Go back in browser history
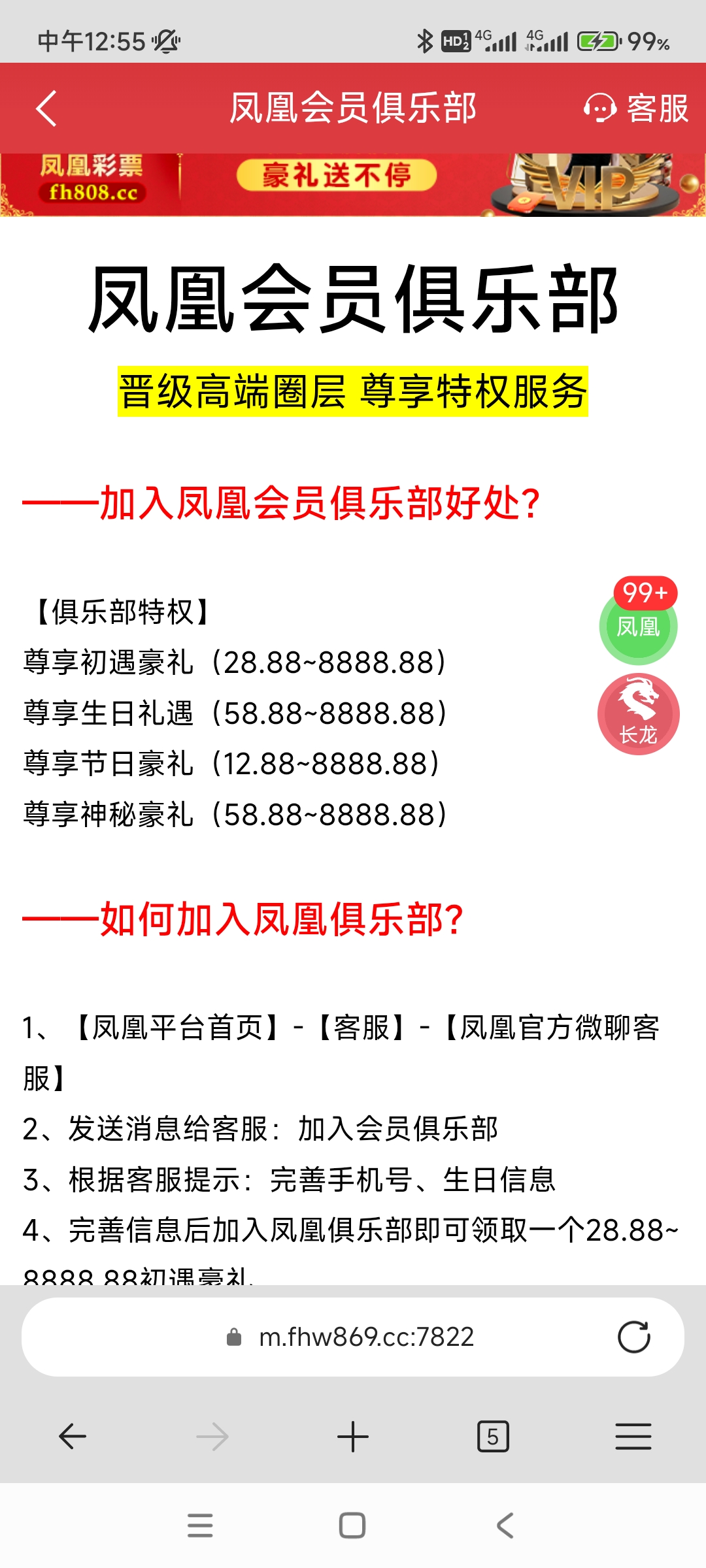Viewport: 706px width, 1568px height. (73, 1437)
